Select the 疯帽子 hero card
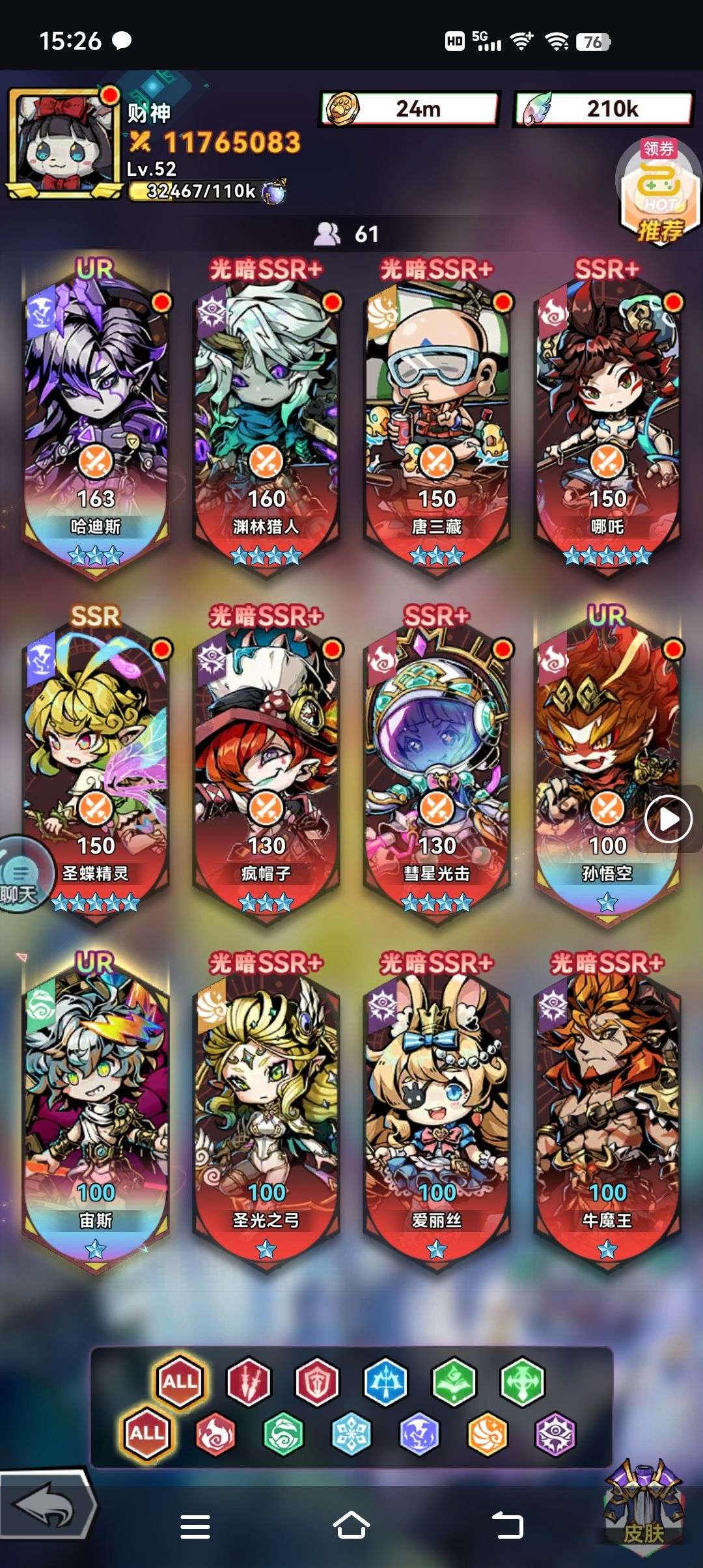 pos(266,762)
